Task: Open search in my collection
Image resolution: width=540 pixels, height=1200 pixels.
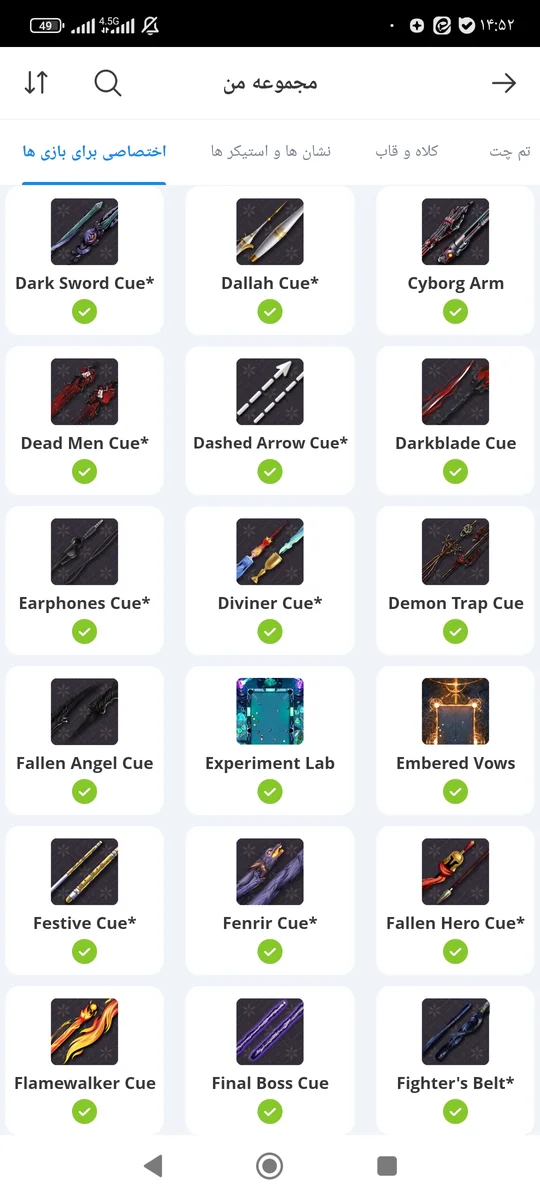Action: (x=108, y=83)
